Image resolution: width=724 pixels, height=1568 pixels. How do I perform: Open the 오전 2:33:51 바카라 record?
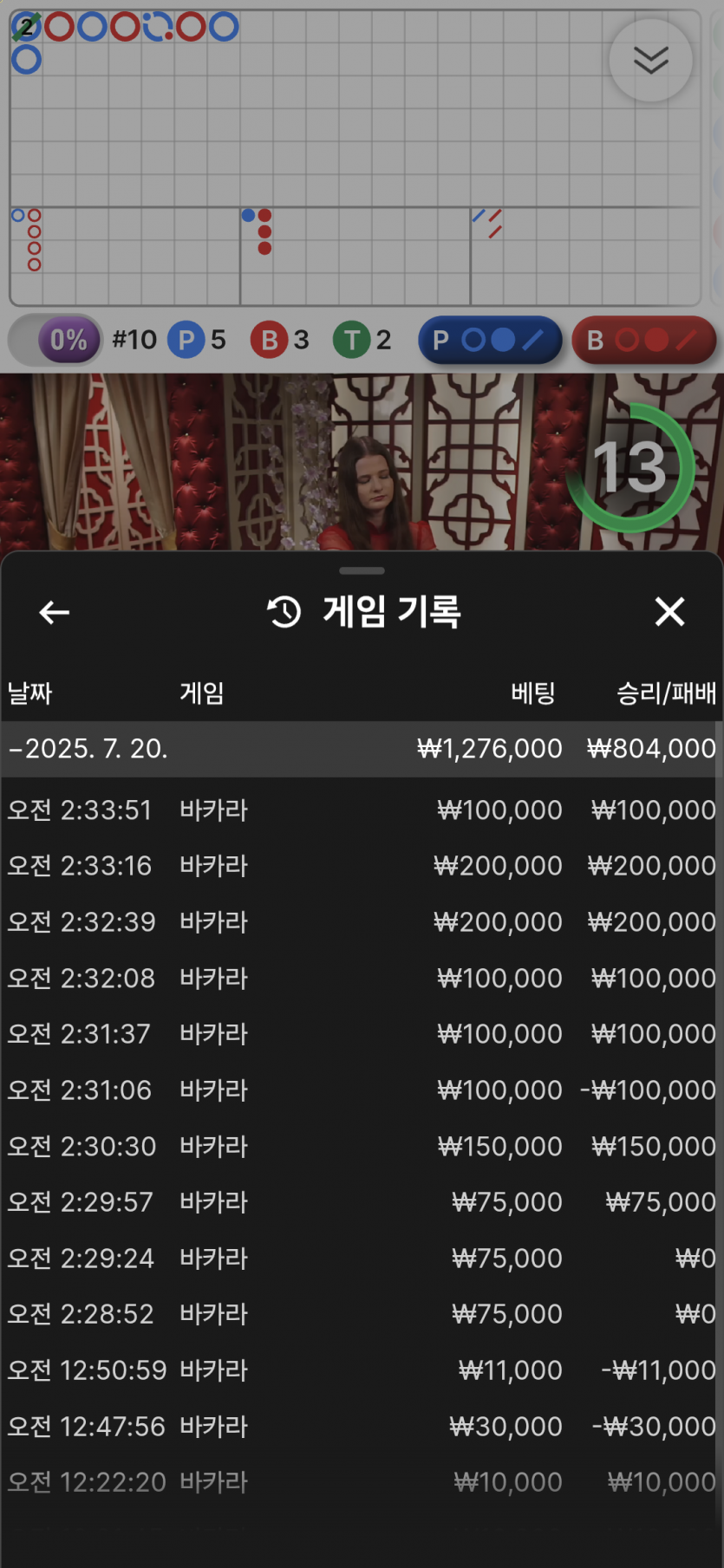pyautogui.click(x=362, y=810)
